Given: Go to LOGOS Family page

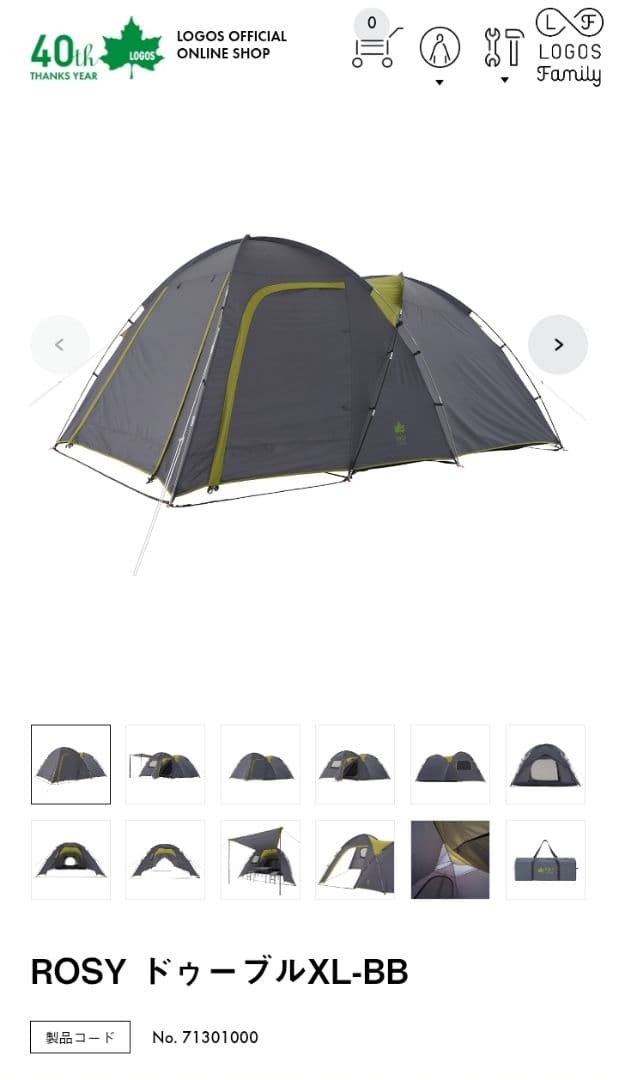Looking at the screenshot, I should tap(569, 47).
